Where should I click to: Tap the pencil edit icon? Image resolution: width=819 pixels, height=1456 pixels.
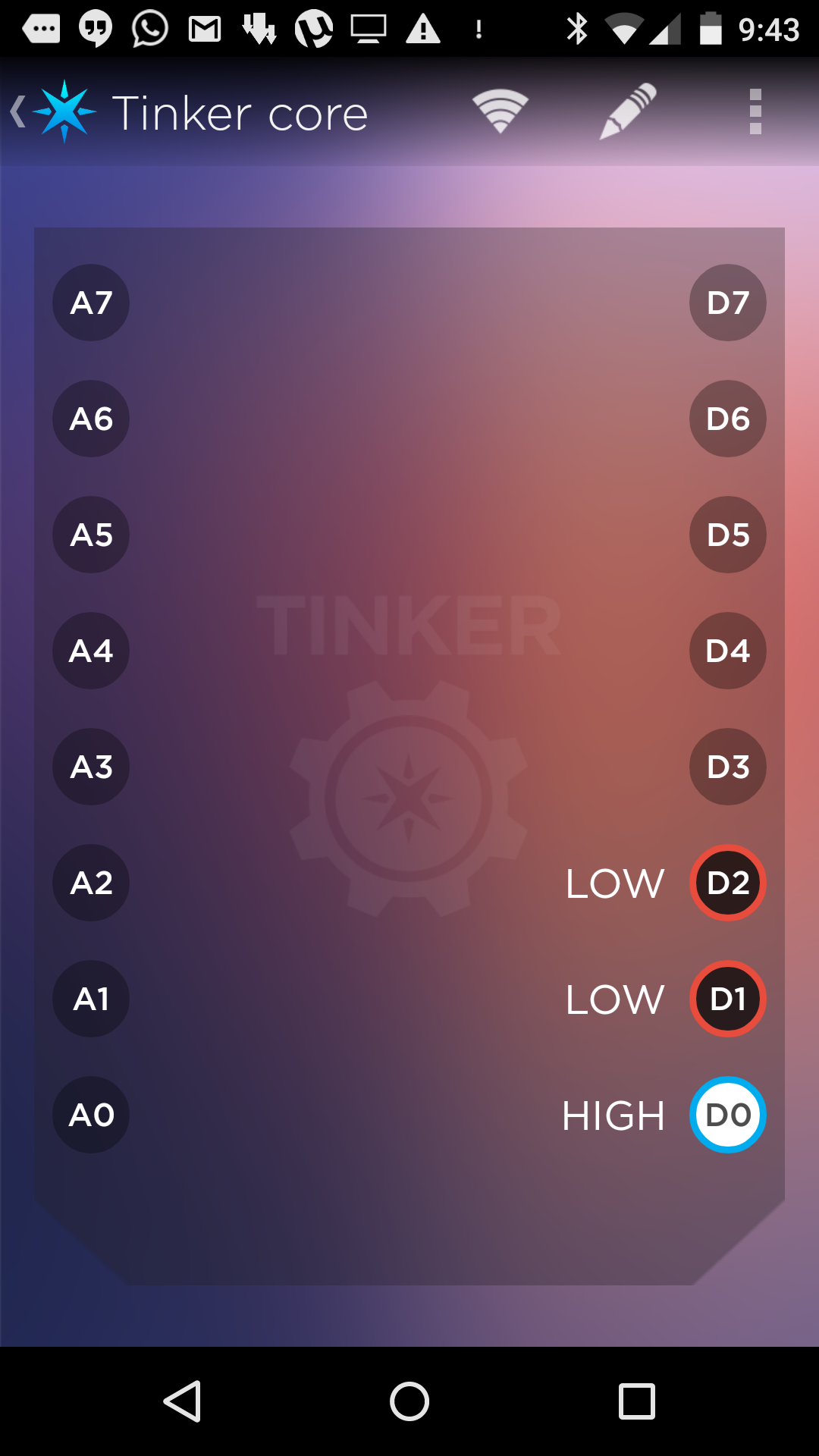point(628,112)
